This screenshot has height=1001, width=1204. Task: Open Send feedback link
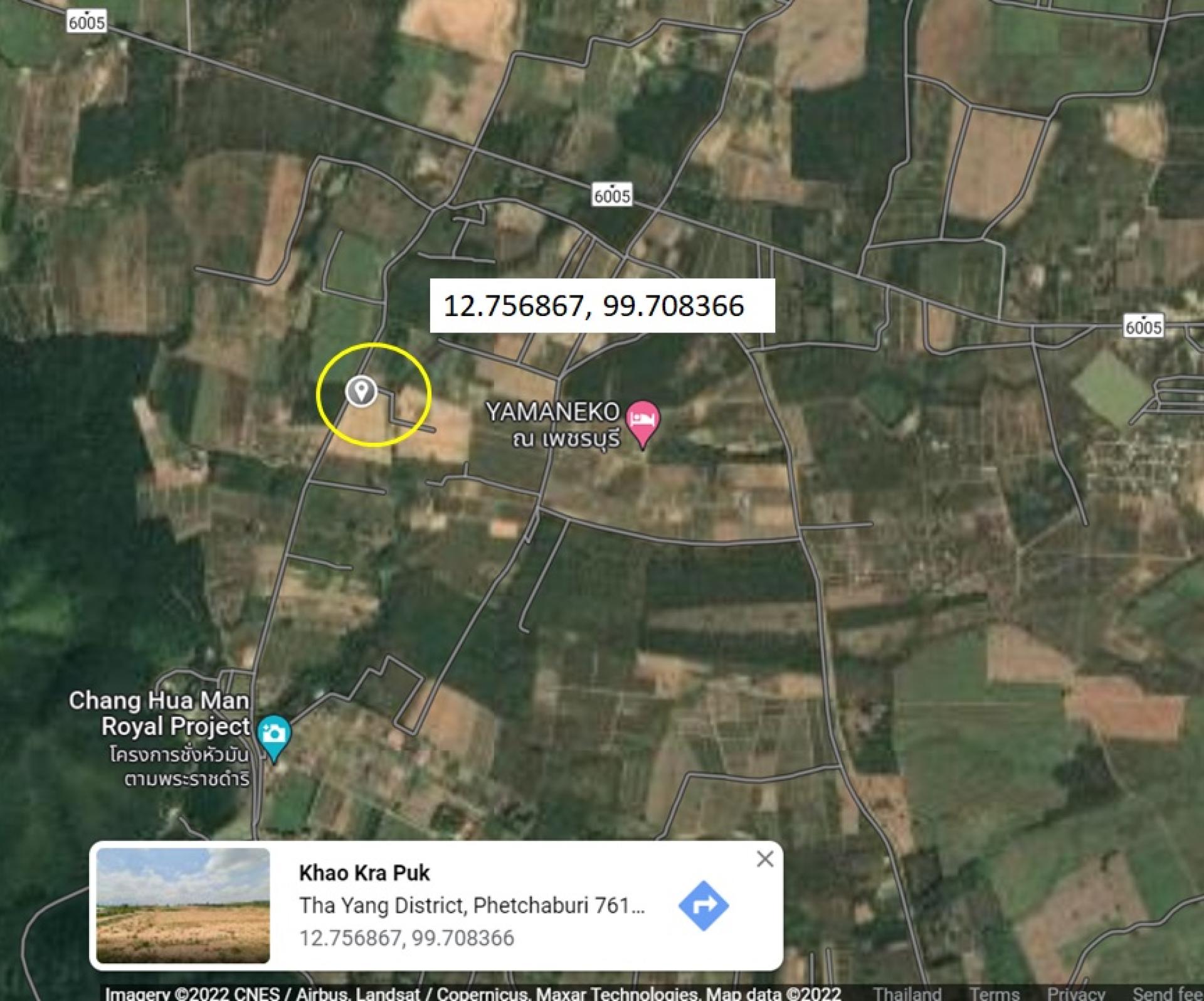coord(1168,993)
